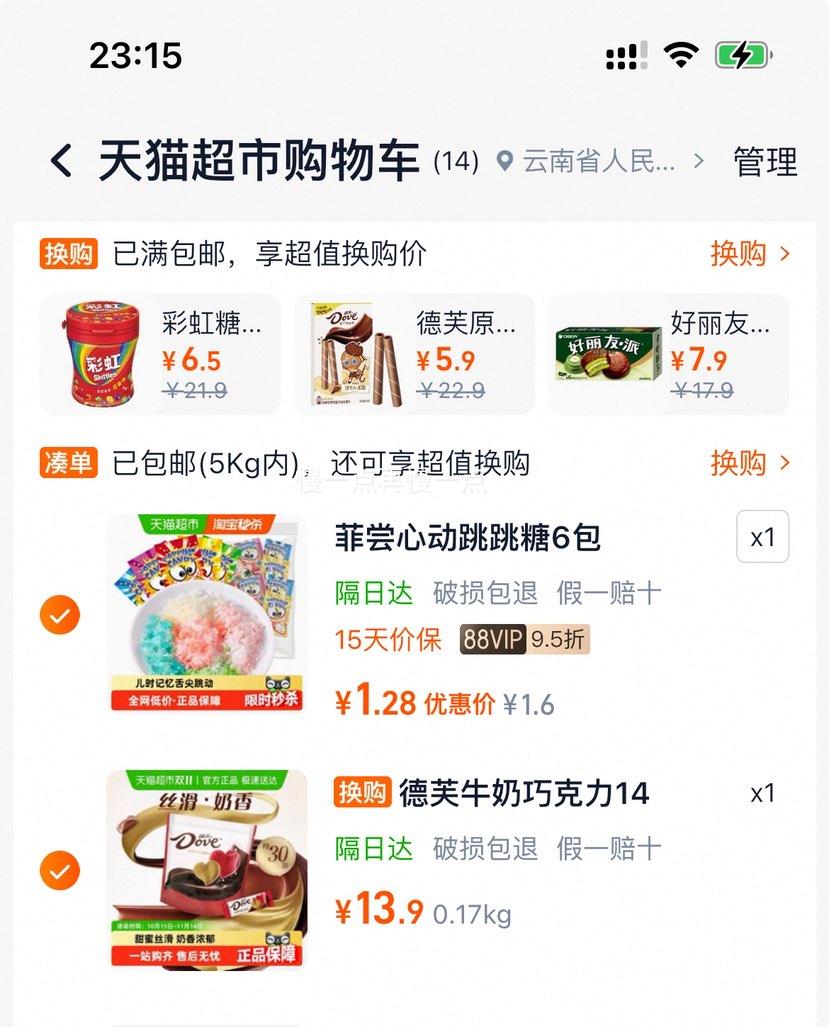
Task: Change the 云南省 delivery address
Action: pyautogui.click(x=600, y=161)
